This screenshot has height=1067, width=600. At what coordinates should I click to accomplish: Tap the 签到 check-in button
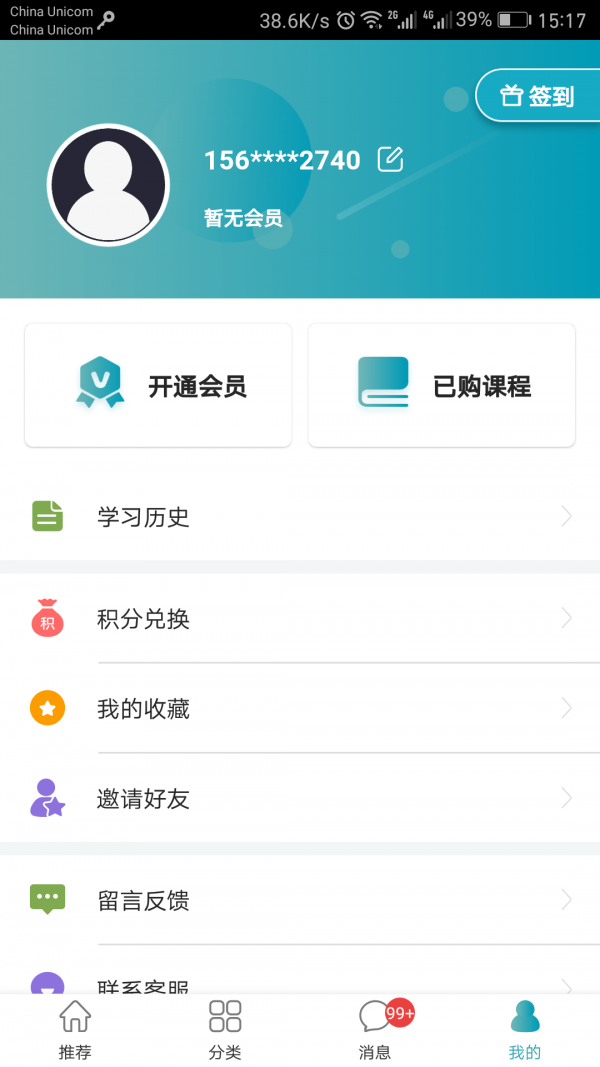(x=538, y=96)
